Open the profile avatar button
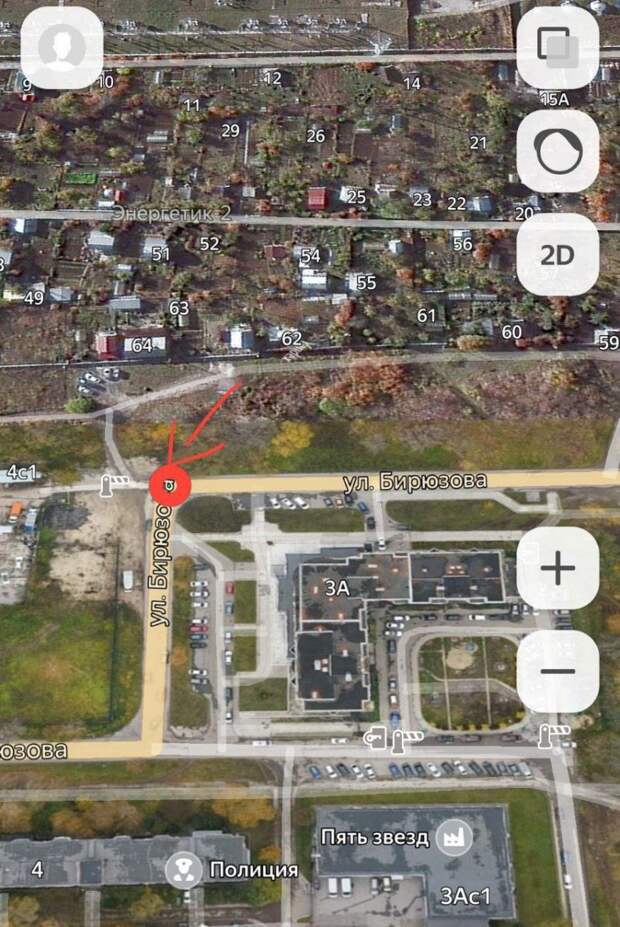The height and width of the screenshot is (927, 620). (62, 48)
